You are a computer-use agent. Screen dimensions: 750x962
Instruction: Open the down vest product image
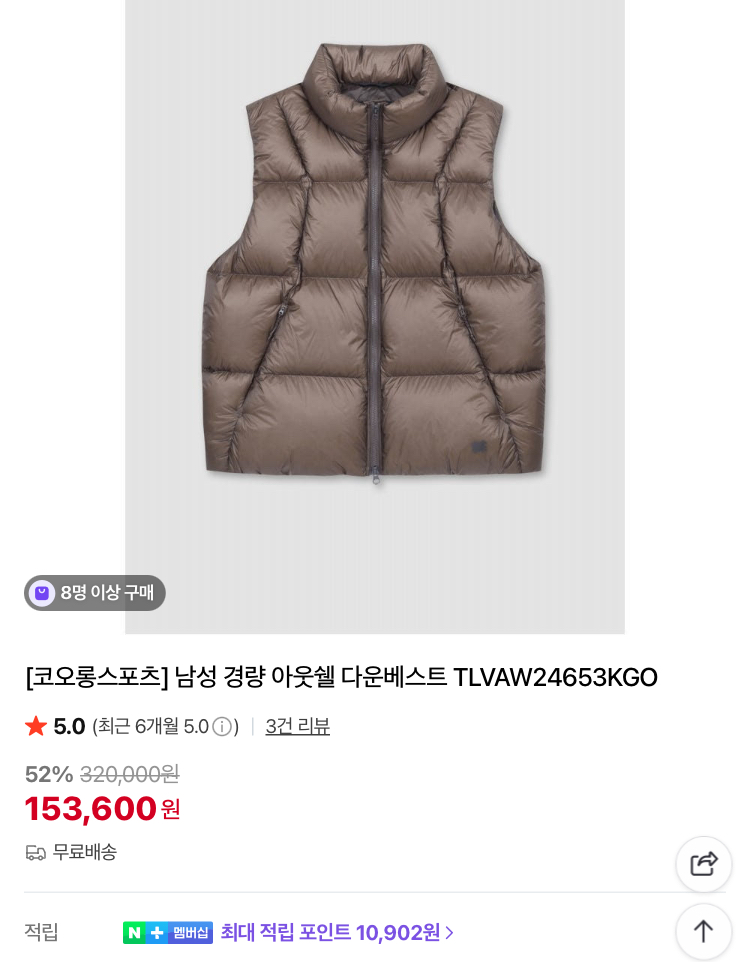(374, 300)
